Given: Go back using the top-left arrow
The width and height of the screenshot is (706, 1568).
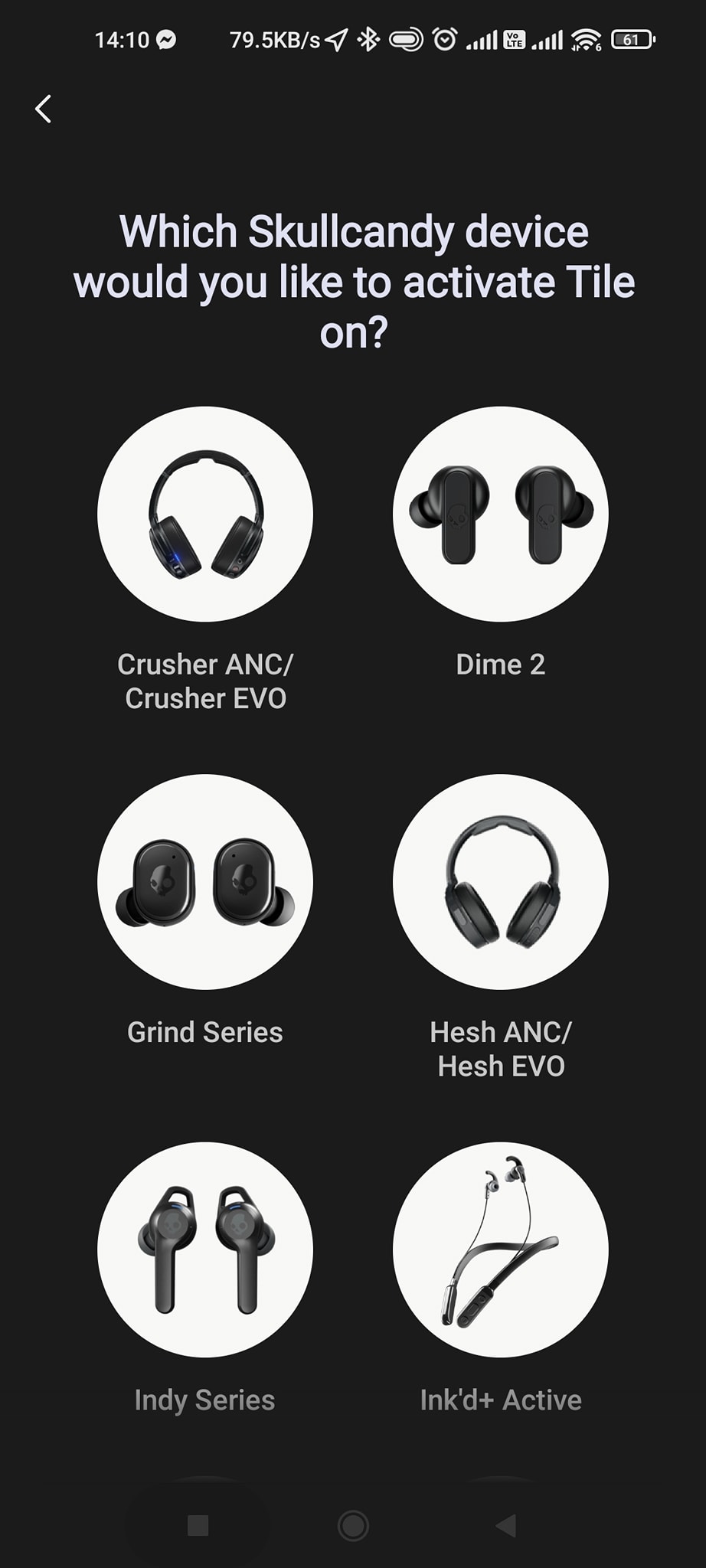Looking at the screenshot, I should click(44, 109).
